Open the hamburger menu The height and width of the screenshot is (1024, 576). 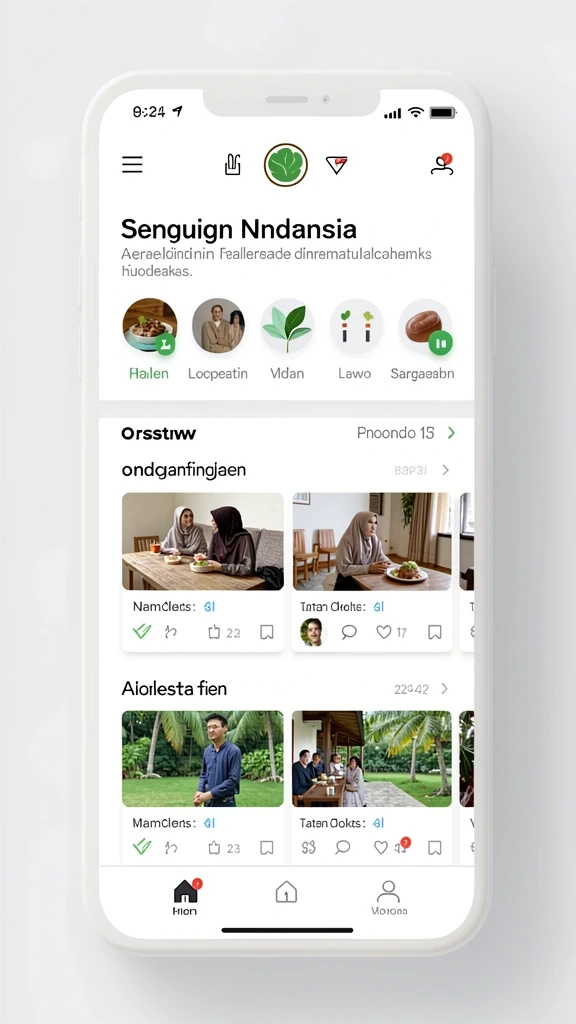click(132, 165)
